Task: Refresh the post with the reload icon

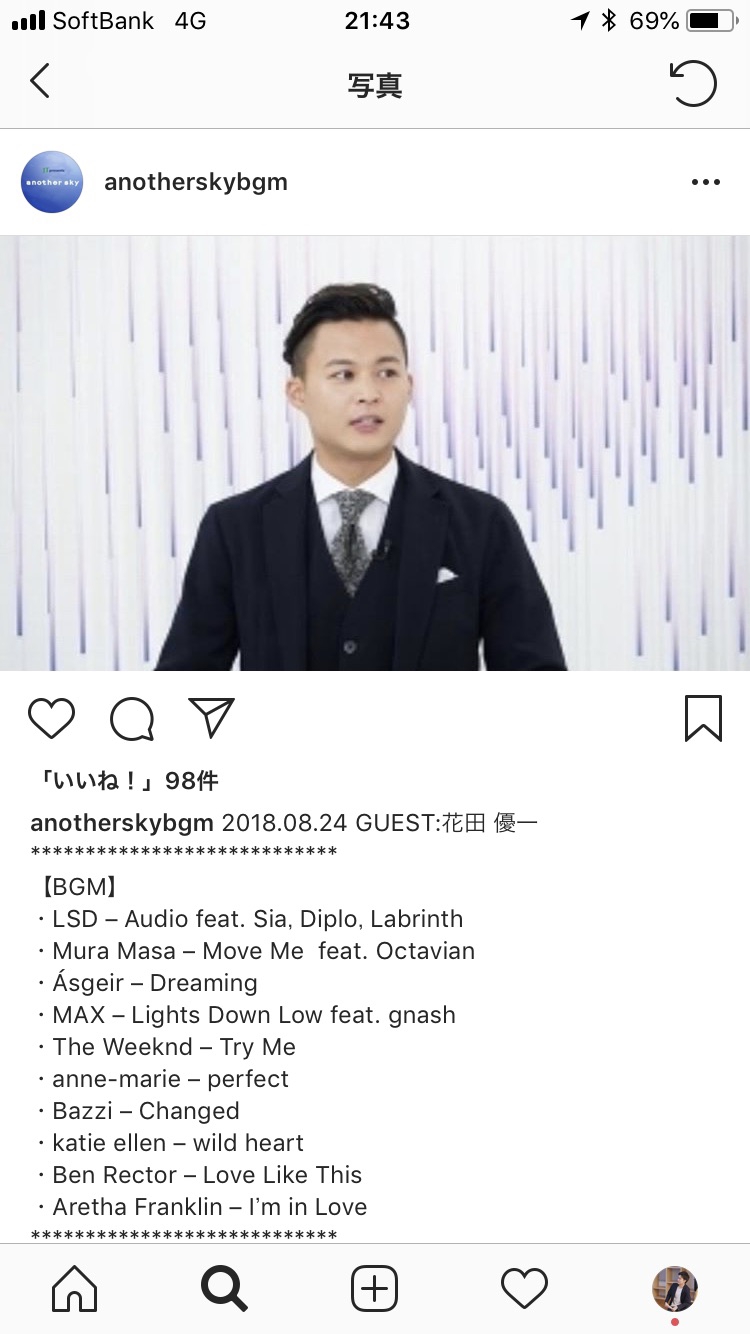Action: (x=693, y=83)
